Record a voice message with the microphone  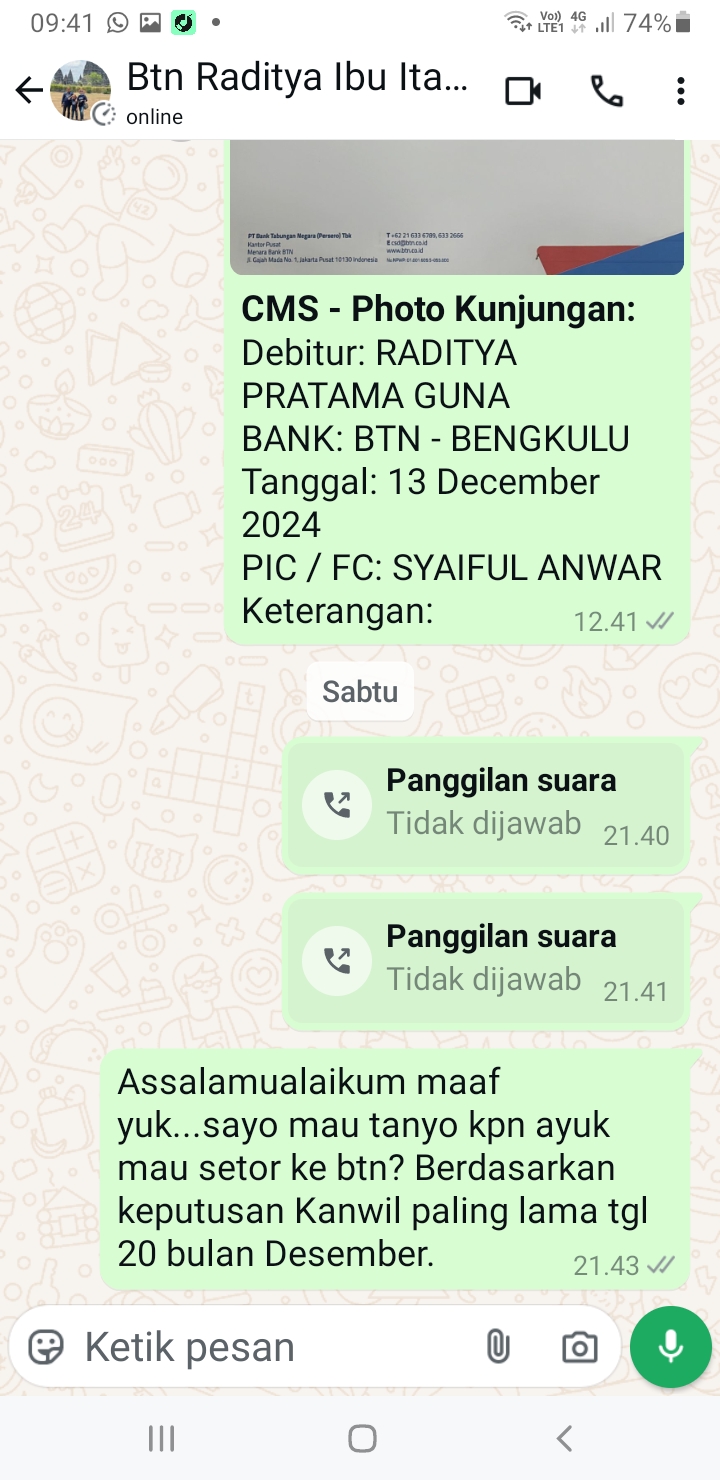pos(670,1347)
